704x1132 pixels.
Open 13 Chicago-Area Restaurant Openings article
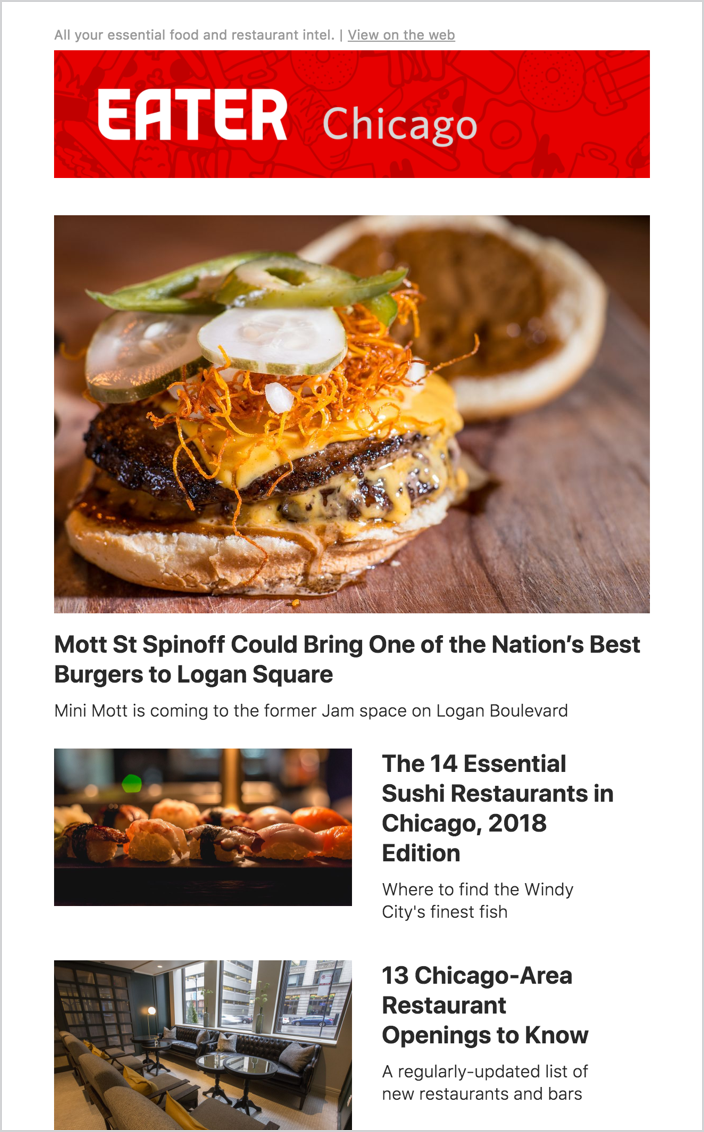(x=484, y=1005)
